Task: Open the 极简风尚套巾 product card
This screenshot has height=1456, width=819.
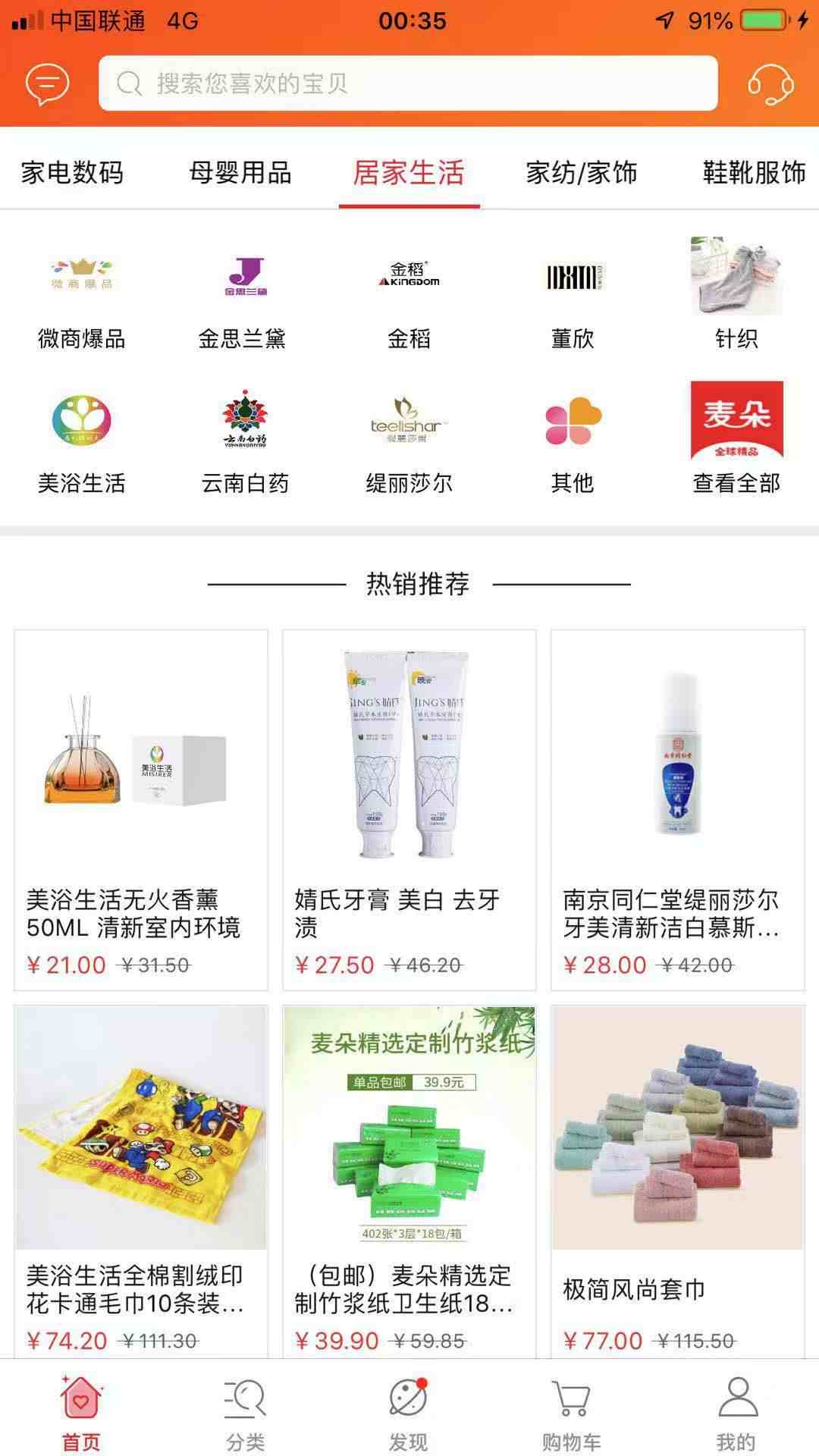Action: [678, 1181]
